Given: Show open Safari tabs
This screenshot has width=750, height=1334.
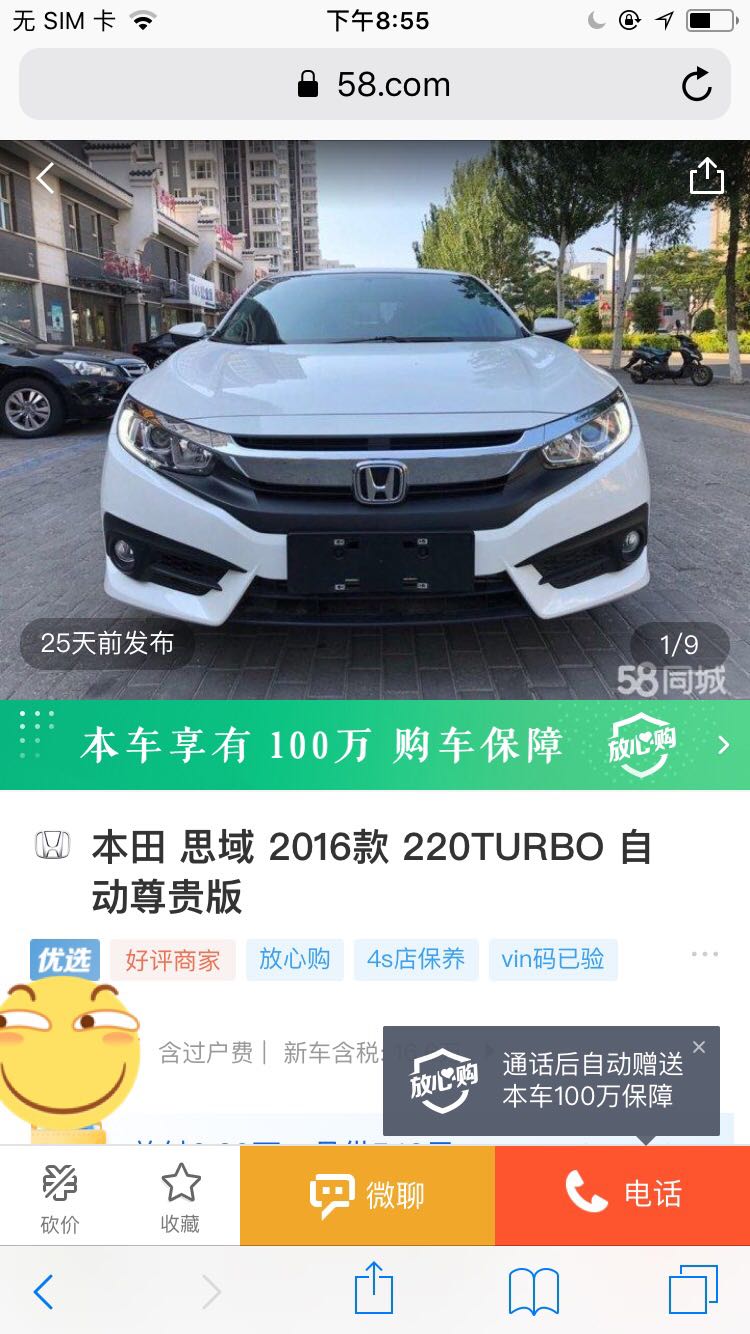Looking at the screenshot, I should point(693,1292).
